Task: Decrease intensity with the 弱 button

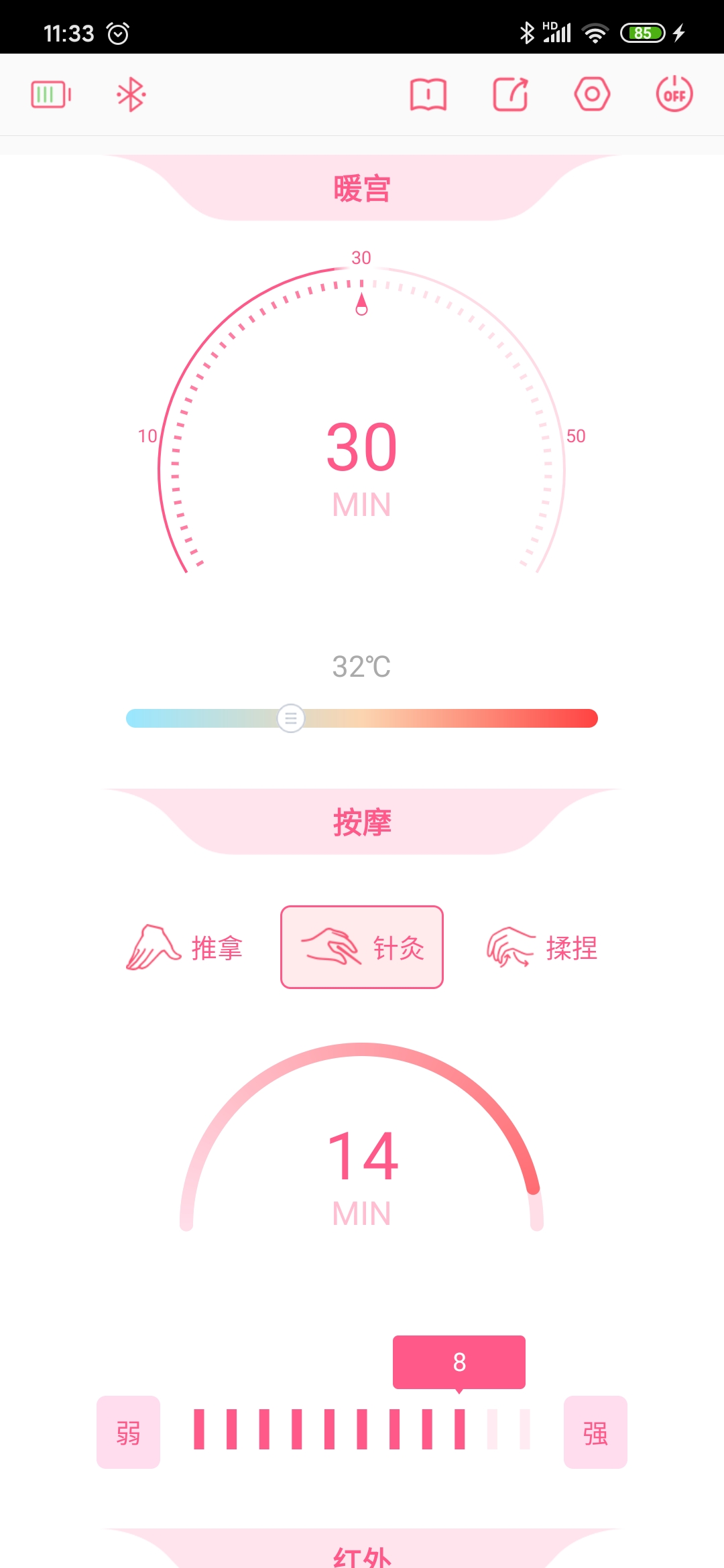Action: 128,1433
